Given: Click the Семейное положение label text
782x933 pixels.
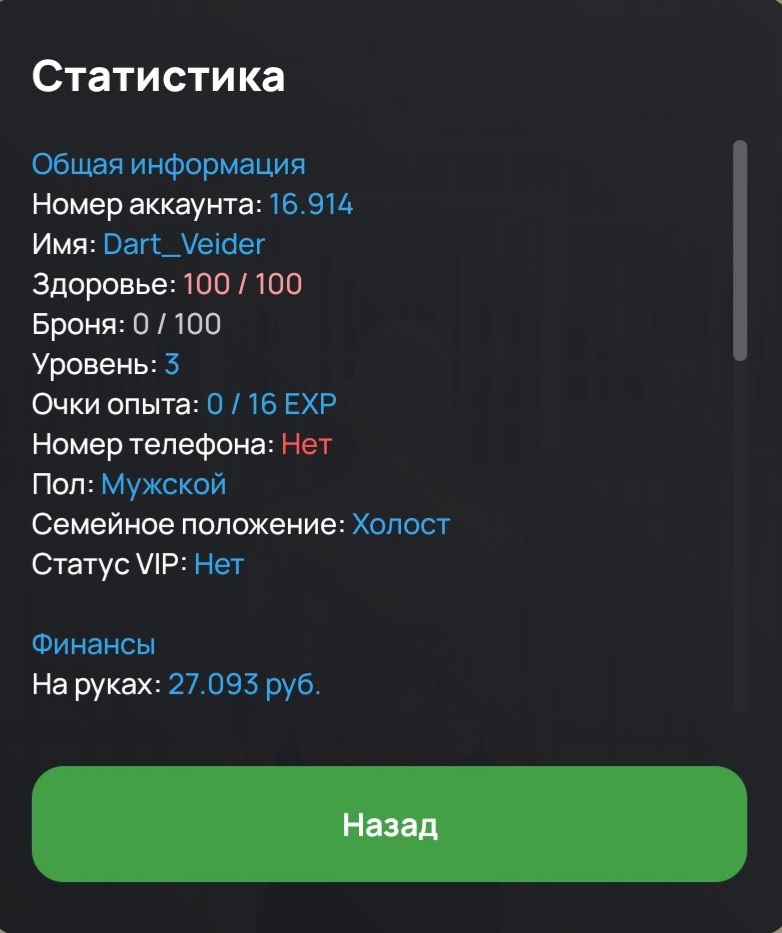Looking at the screenshot, I should (185, 524).
